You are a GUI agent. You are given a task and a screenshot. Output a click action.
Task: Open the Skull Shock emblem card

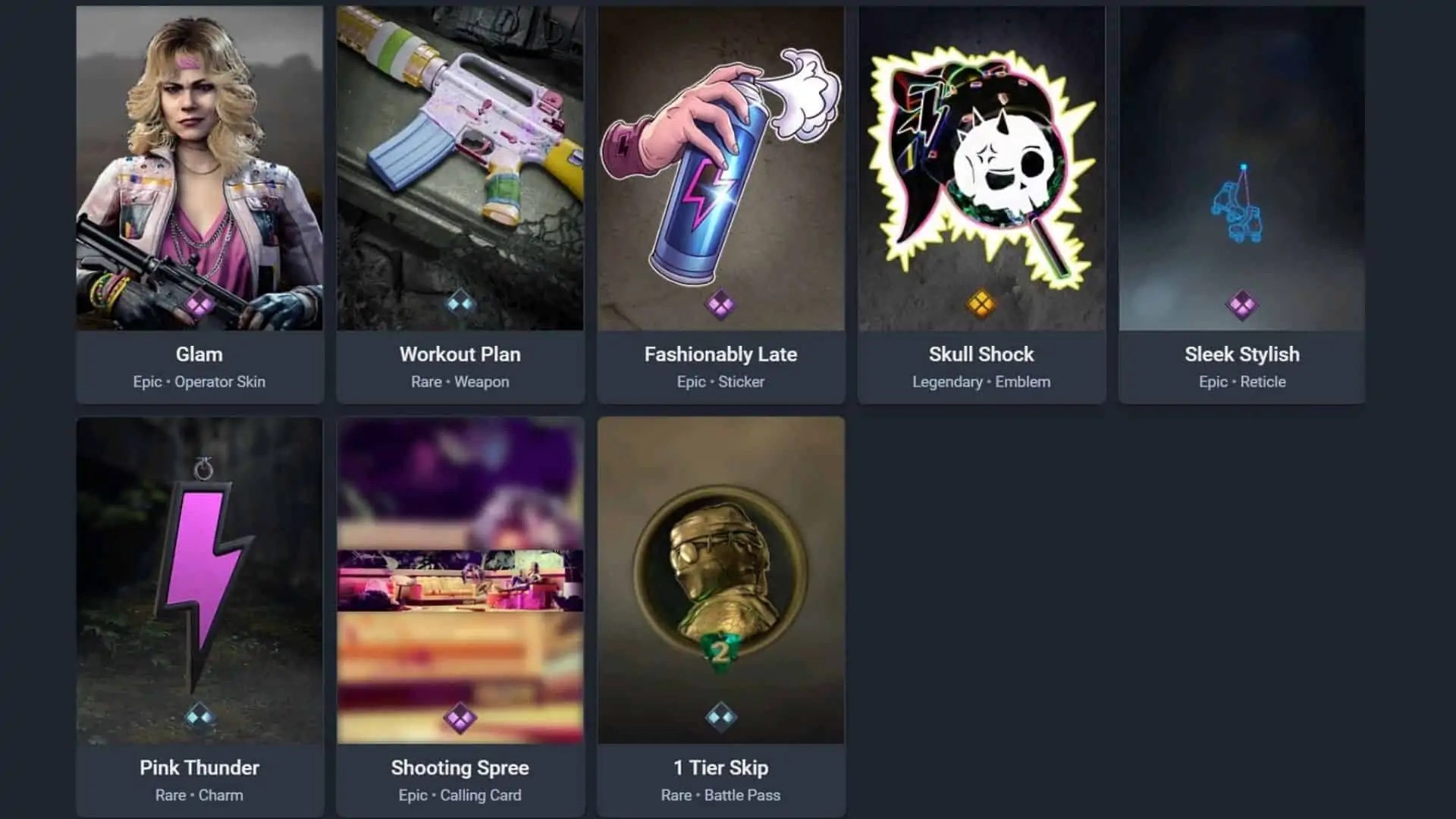coord(981,205)
